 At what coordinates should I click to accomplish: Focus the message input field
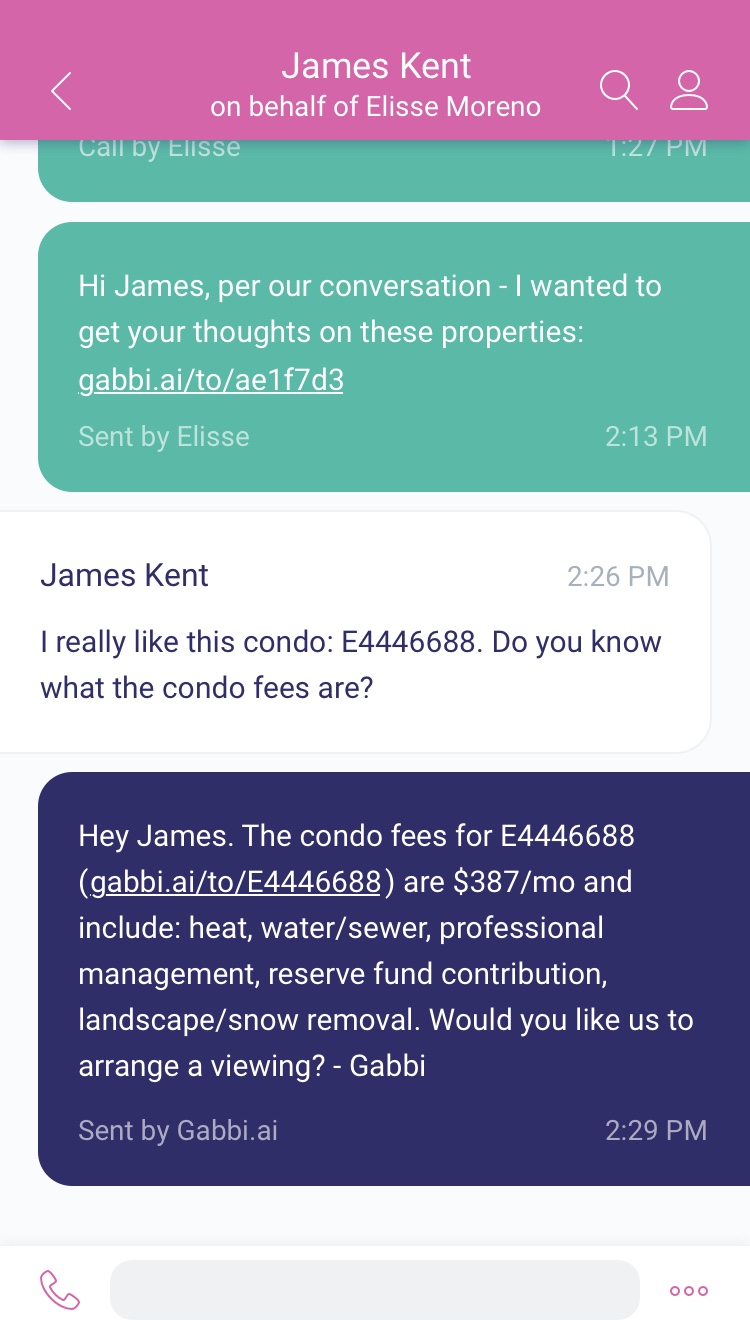(375, 1290)
